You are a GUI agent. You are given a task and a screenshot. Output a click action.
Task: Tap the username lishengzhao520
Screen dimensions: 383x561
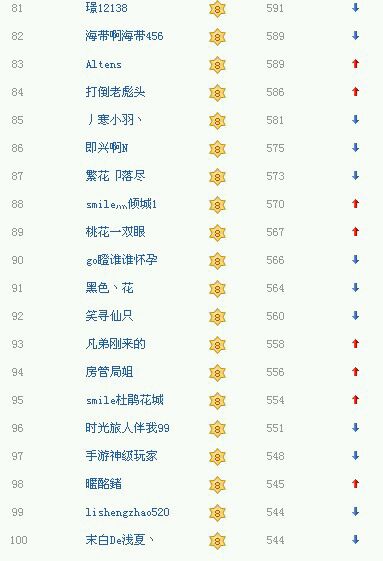127,512
